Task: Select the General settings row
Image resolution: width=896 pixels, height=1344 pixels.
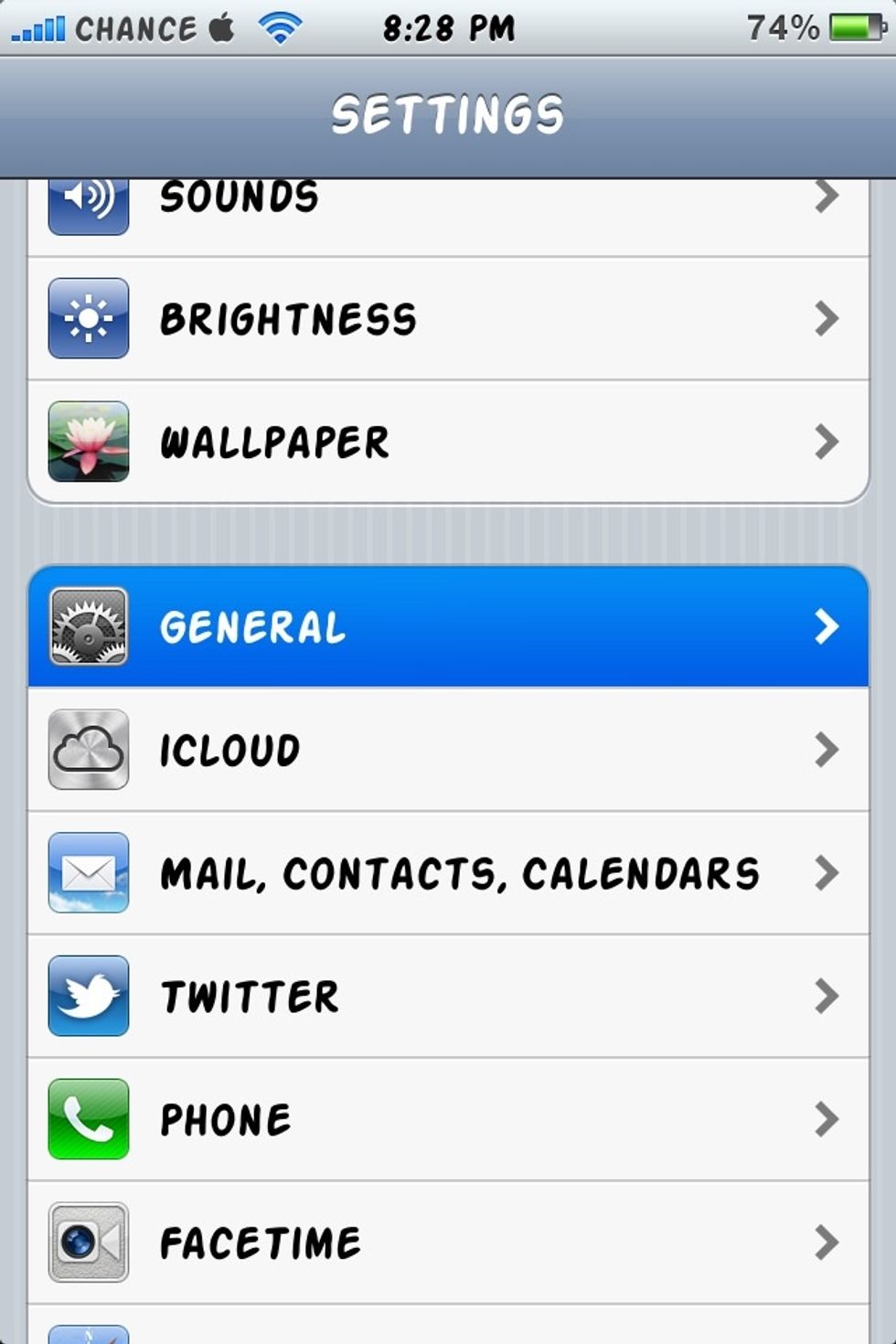Action: (448, 627)
